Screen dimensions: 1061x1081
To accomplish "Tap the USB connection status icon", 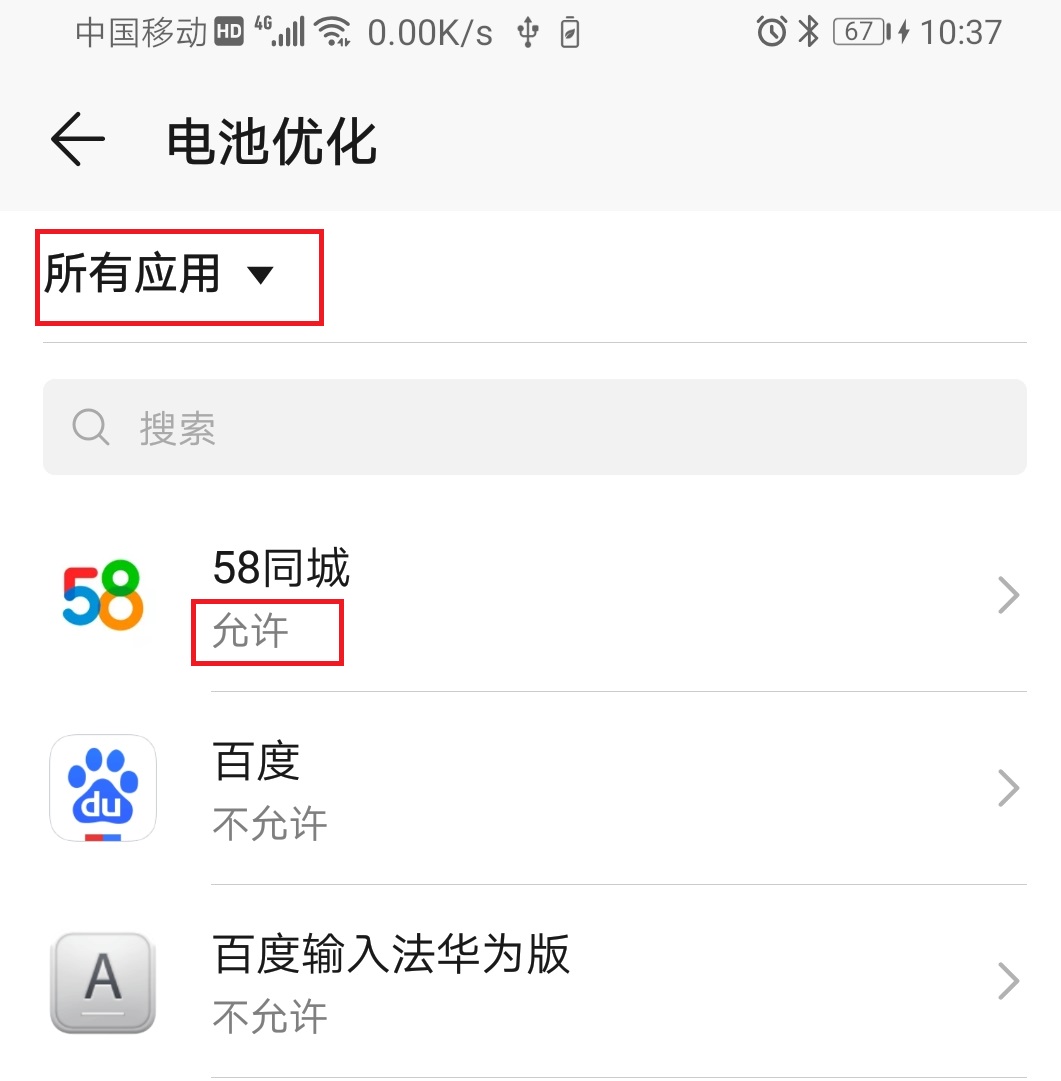I will pyautogui.click(x=527, y=33).
